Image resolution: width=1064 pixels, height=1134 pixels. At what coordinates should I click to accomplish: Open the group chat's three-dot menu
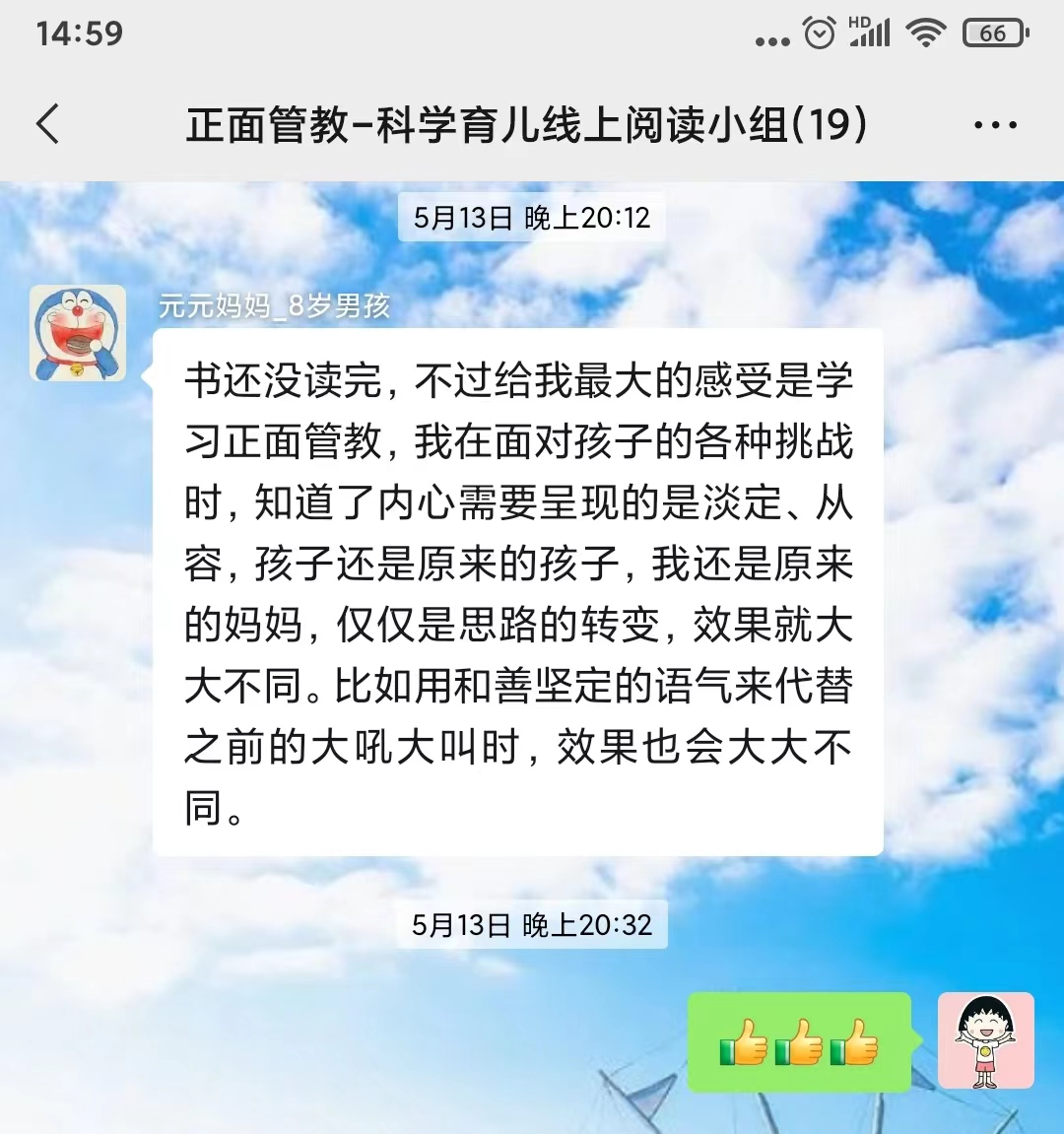(994, 125)
